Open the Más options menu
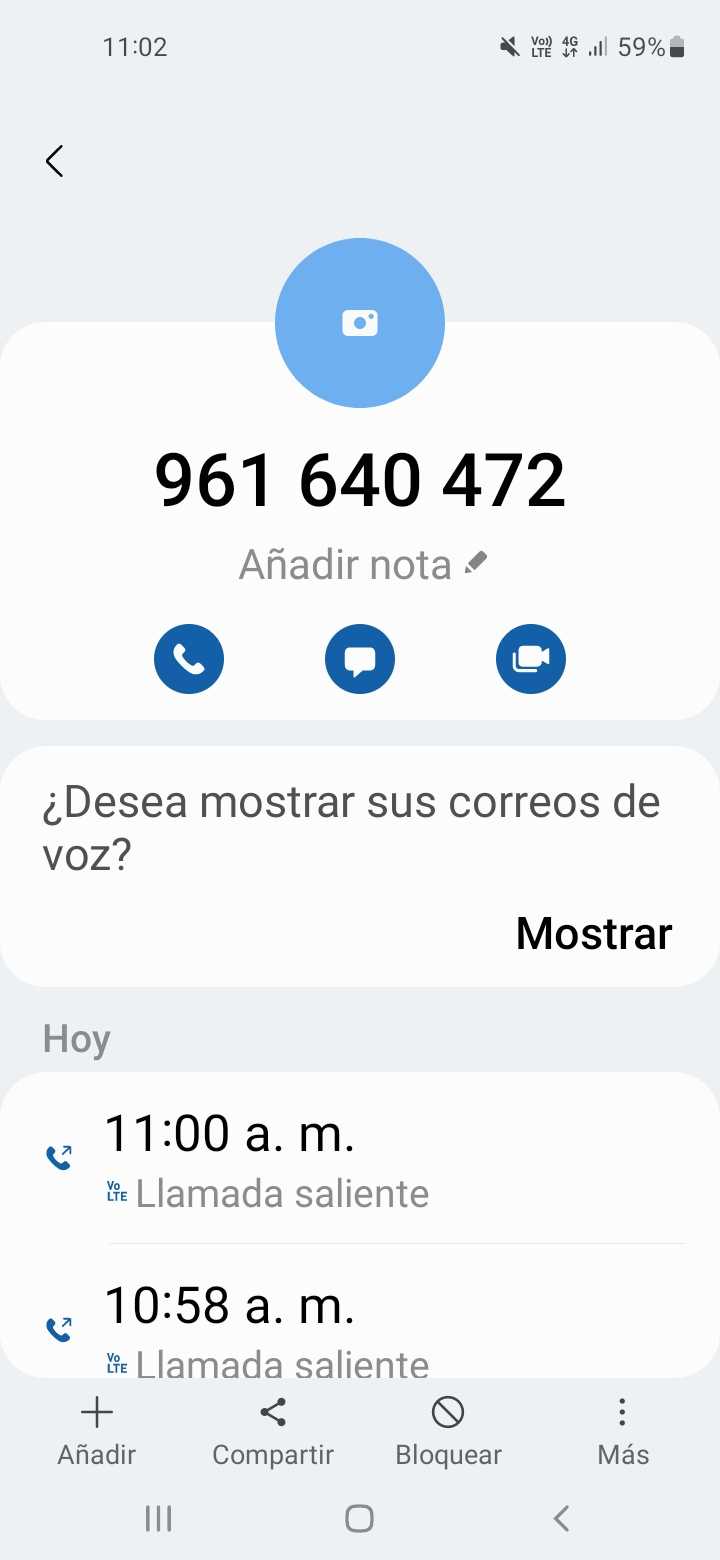720x1560 pixels. (x=623, y=1431)
